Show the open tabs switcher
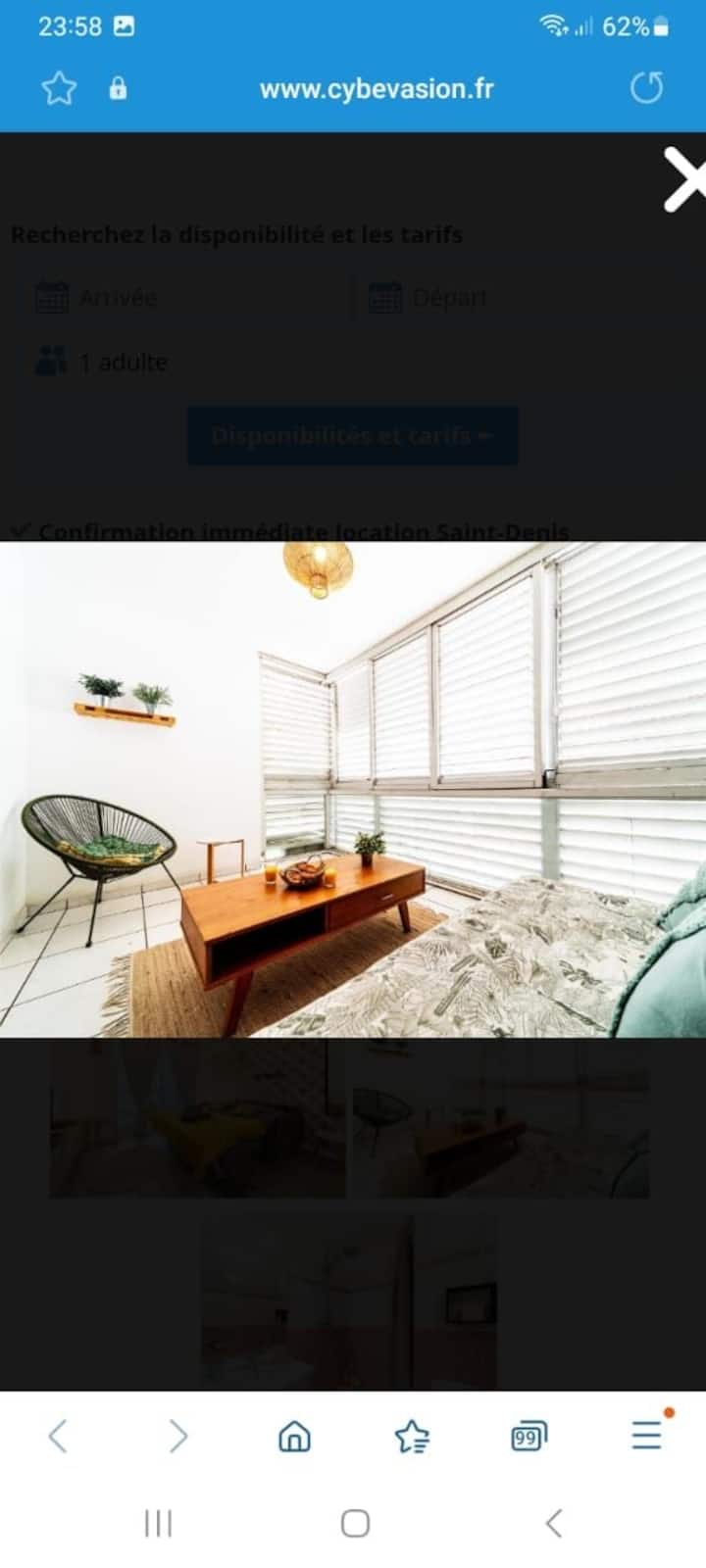This screenshot has width=706, height=1568. [x=529, y=1437]
